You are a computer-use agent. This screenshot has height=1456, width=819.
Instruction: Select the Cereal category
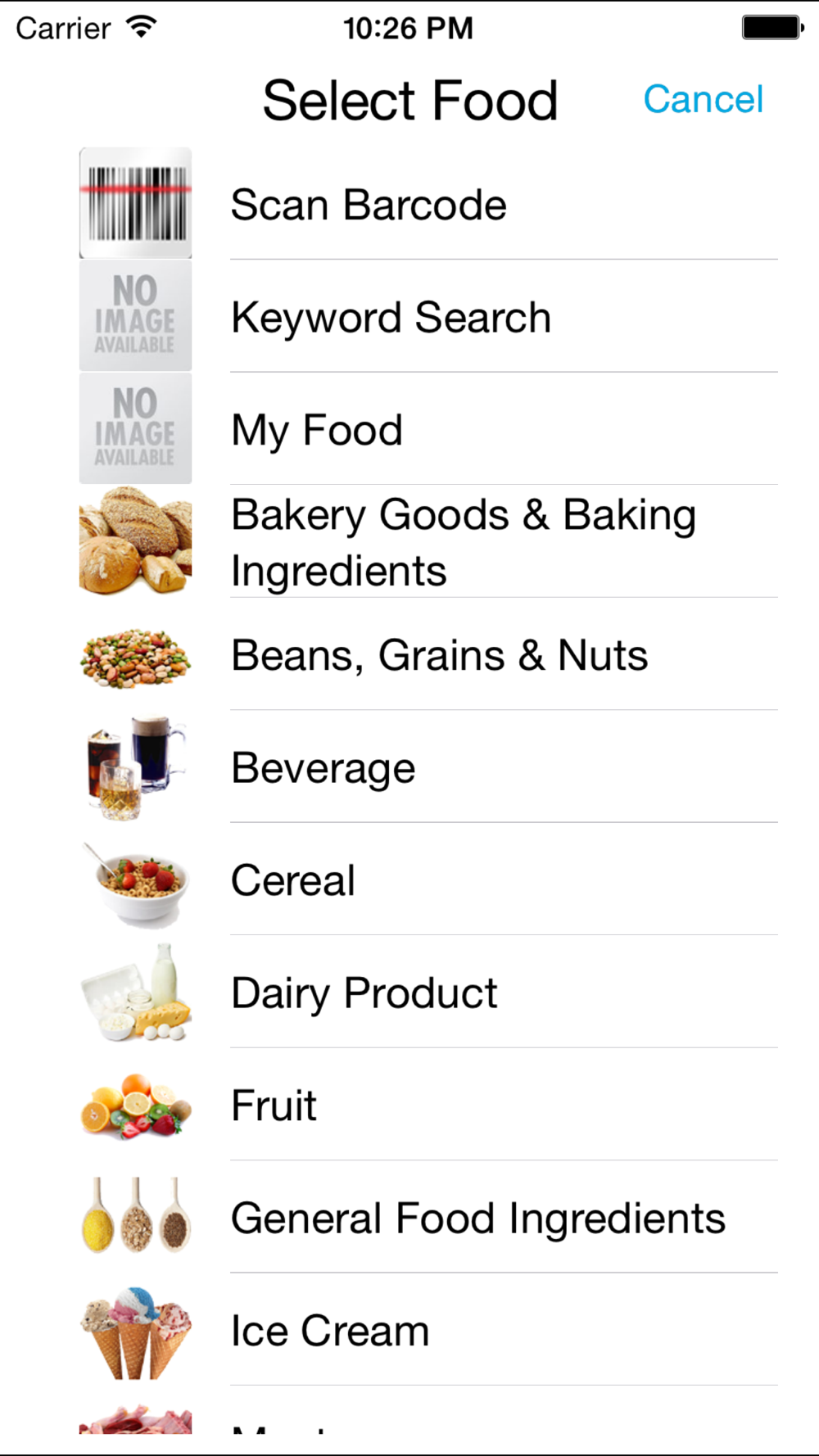point(409,879)
